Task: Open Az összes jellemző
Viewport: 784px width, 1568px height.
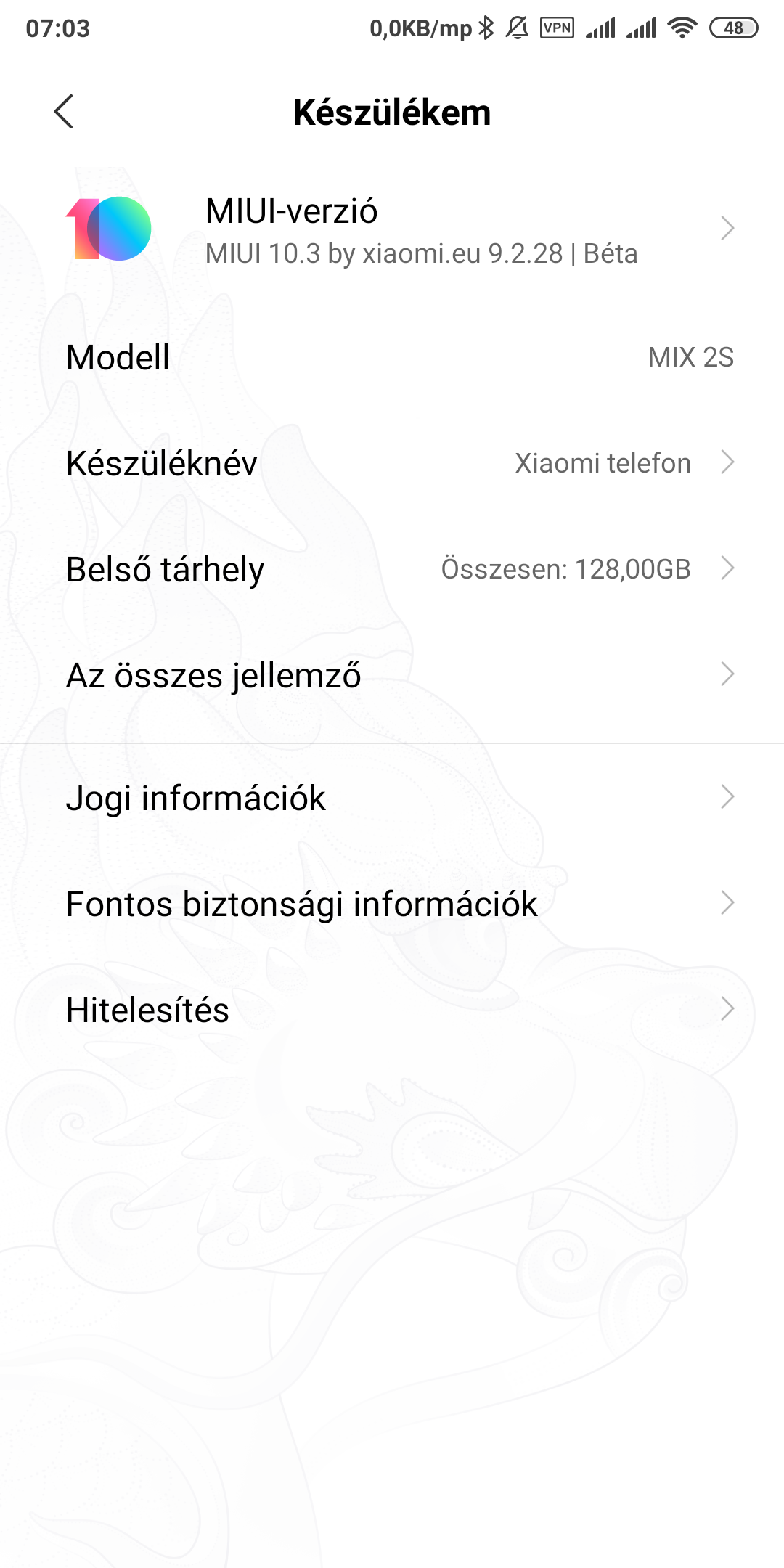Action: point(392,674)
